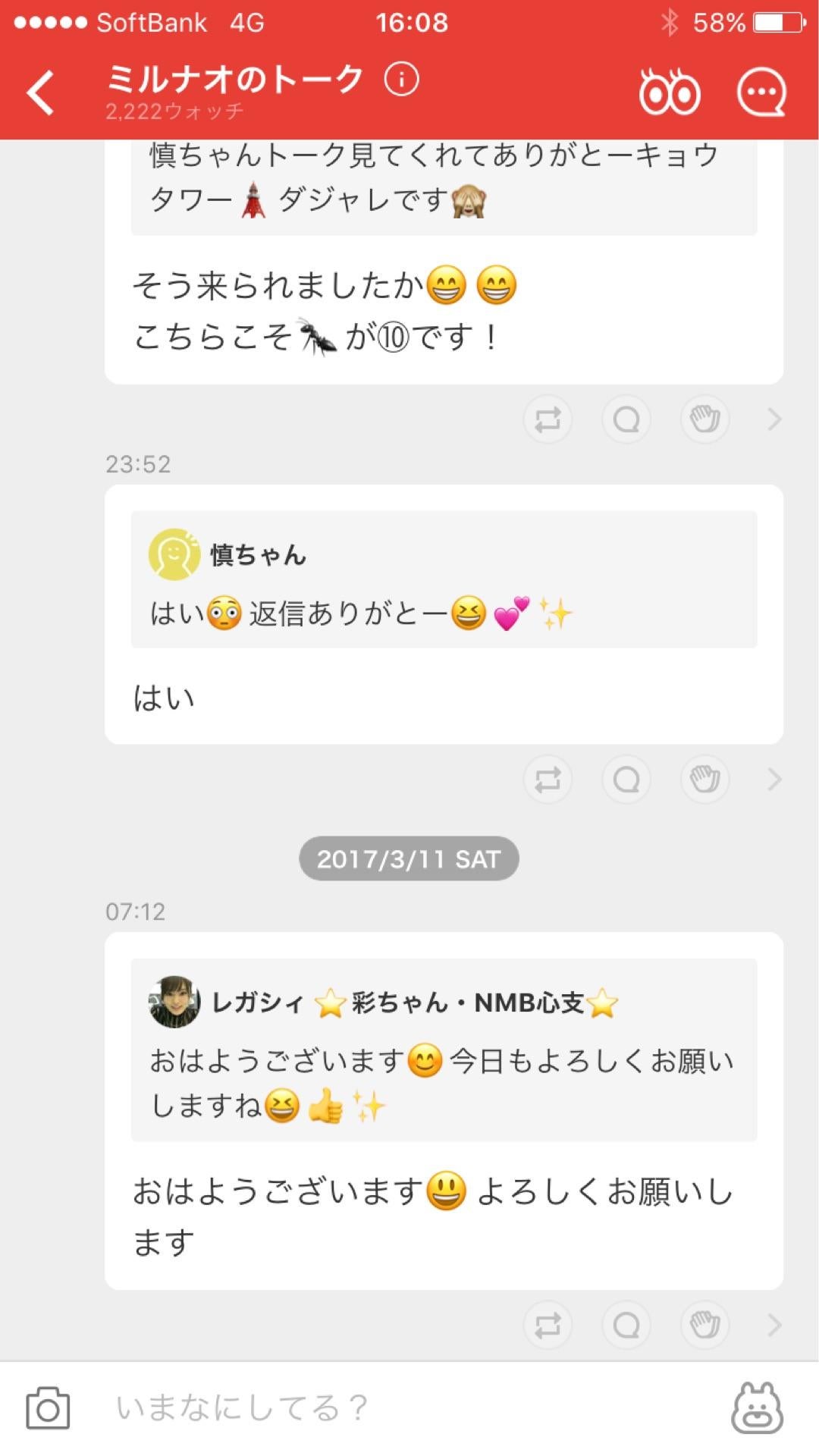Repost the こちらこそ message
Viewport: 819px width, 1456px height.
548,419
